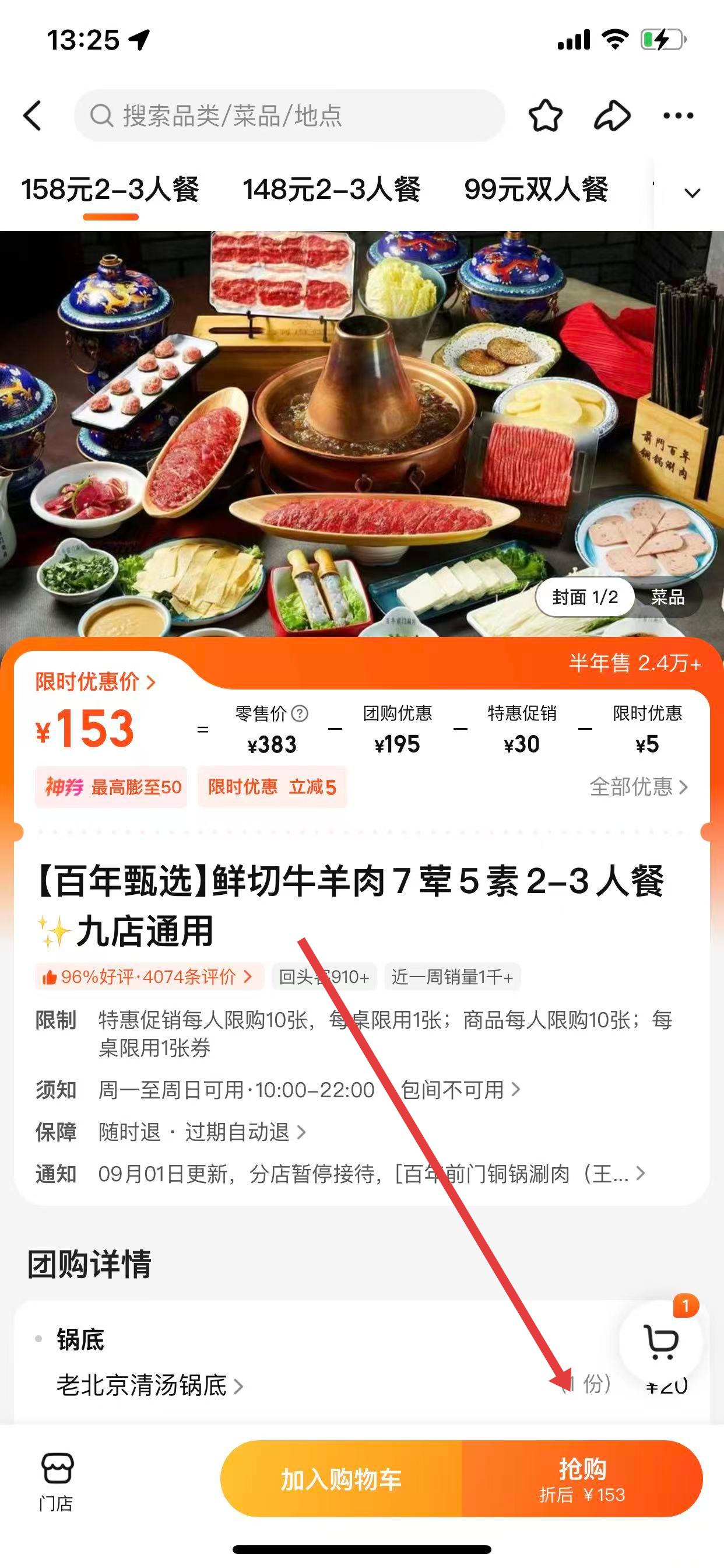
Task: Open the three-dot overflow menu
Action: 678,116
